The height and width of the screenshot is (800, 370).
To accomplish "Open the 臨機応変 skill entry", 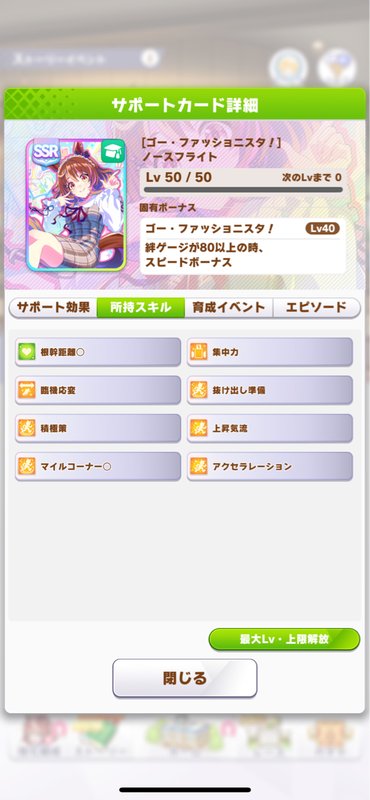I will pos(98,390).
